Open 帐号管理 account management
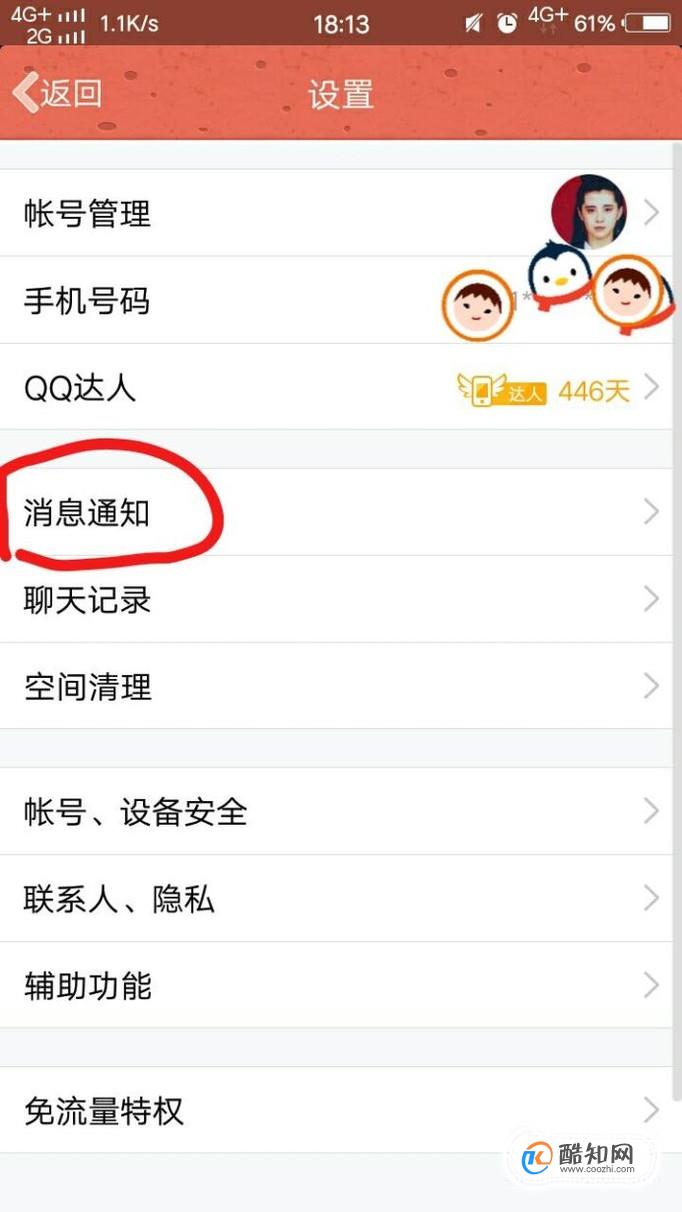The width and height of the screenshot is (682, 1212). 341,213
